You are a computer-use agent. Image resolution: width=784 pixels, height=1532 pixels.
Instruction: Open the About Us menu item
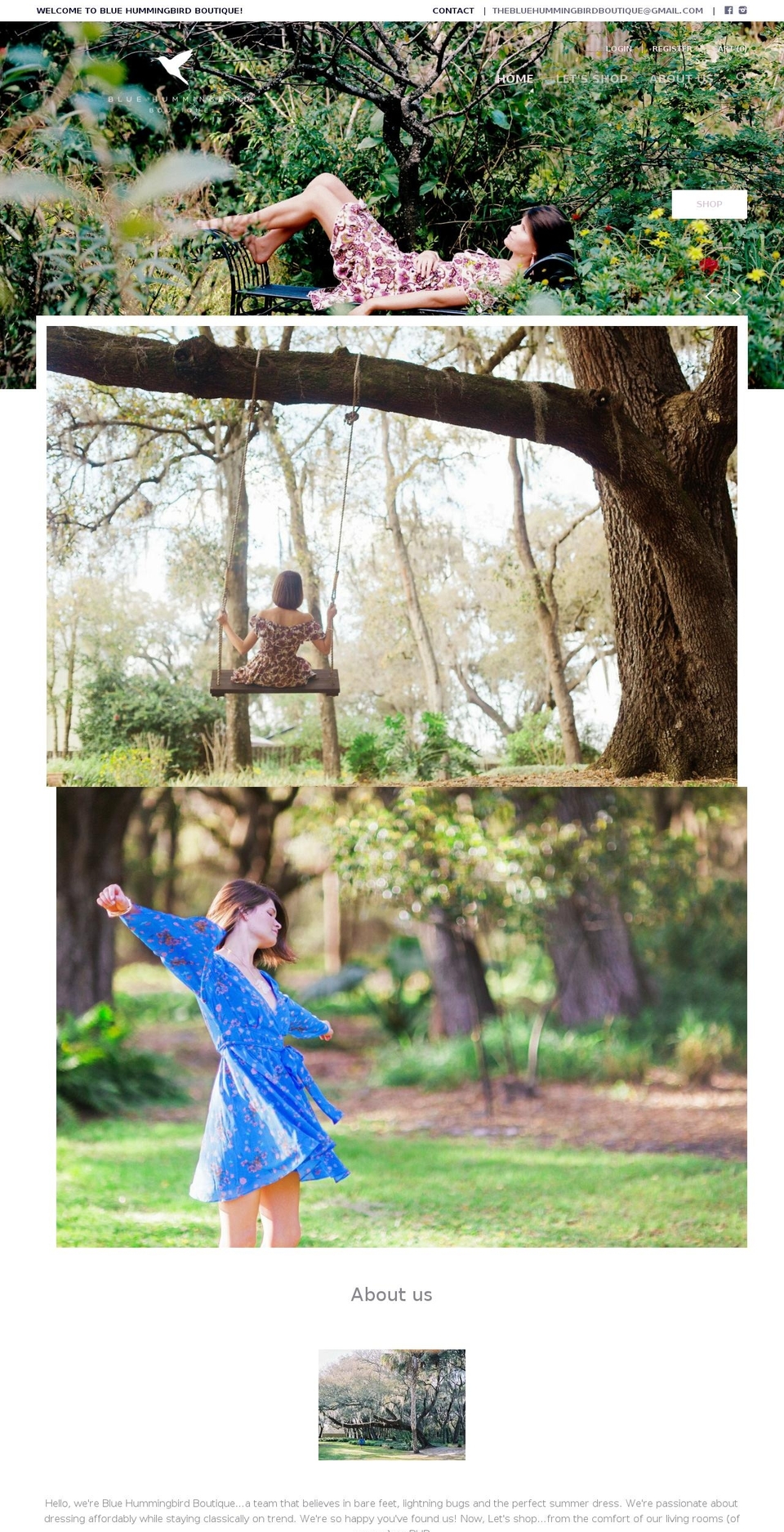pos(681,79)
